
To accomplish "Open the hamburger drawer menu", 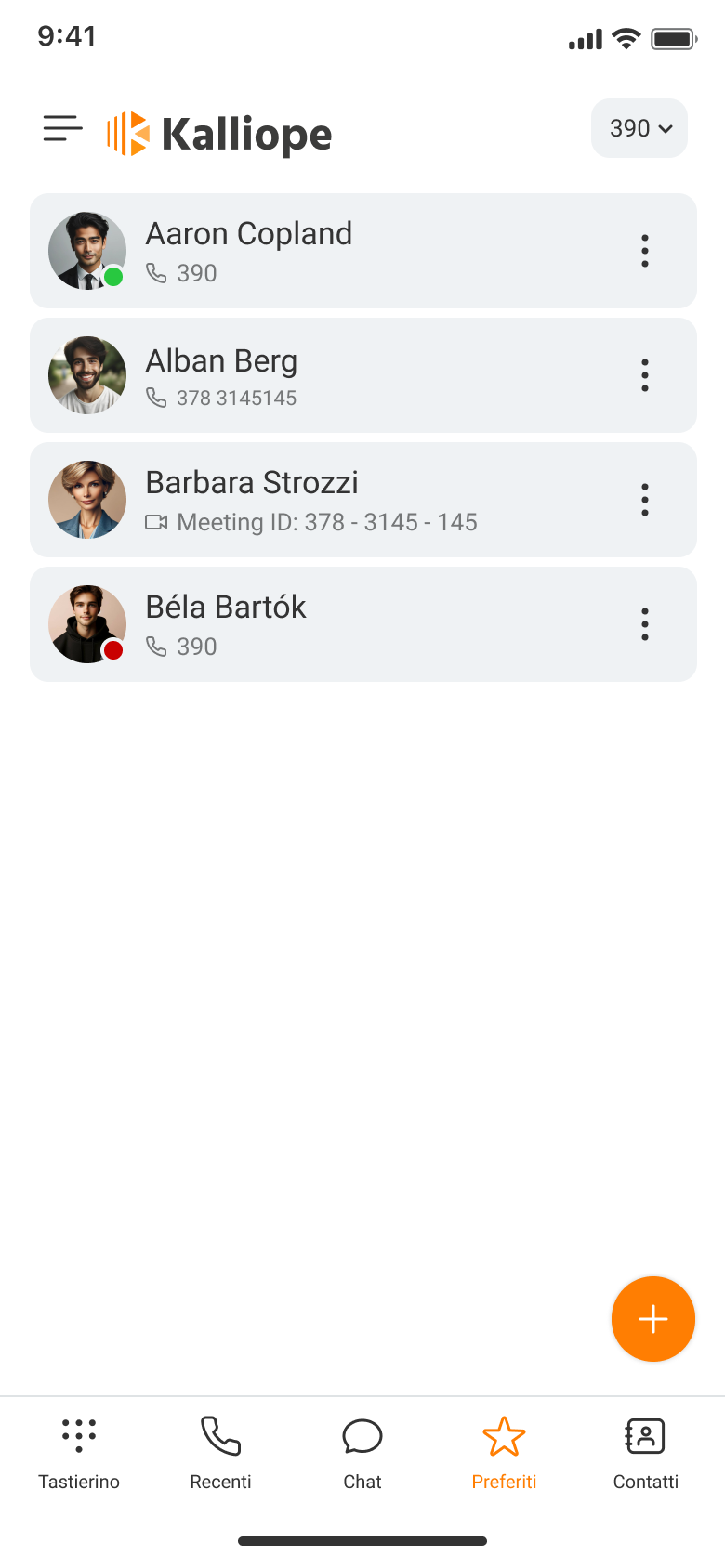I will [x=62, y=128].
